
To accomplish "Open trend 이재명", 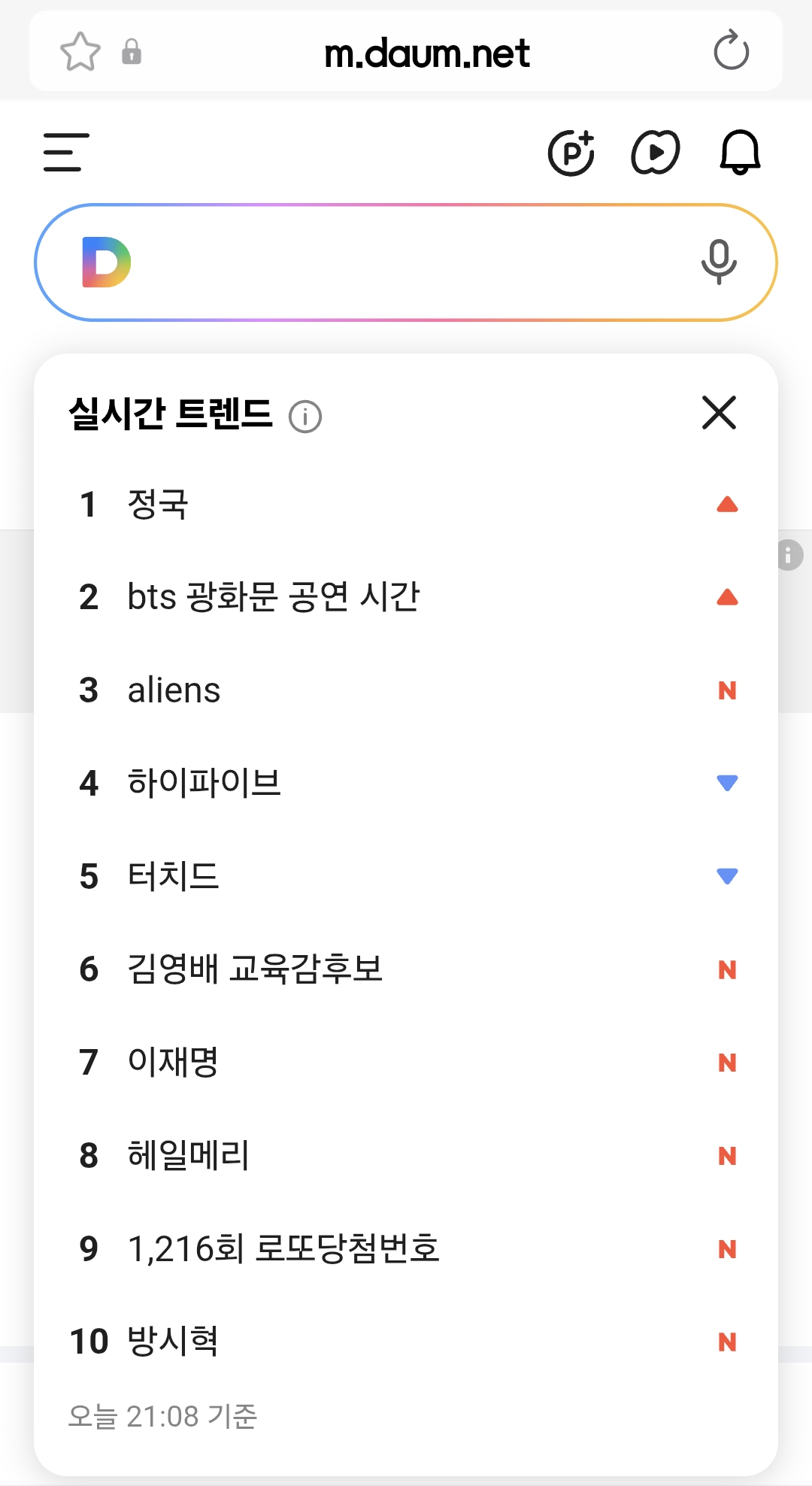I will tap(406, 1063).
